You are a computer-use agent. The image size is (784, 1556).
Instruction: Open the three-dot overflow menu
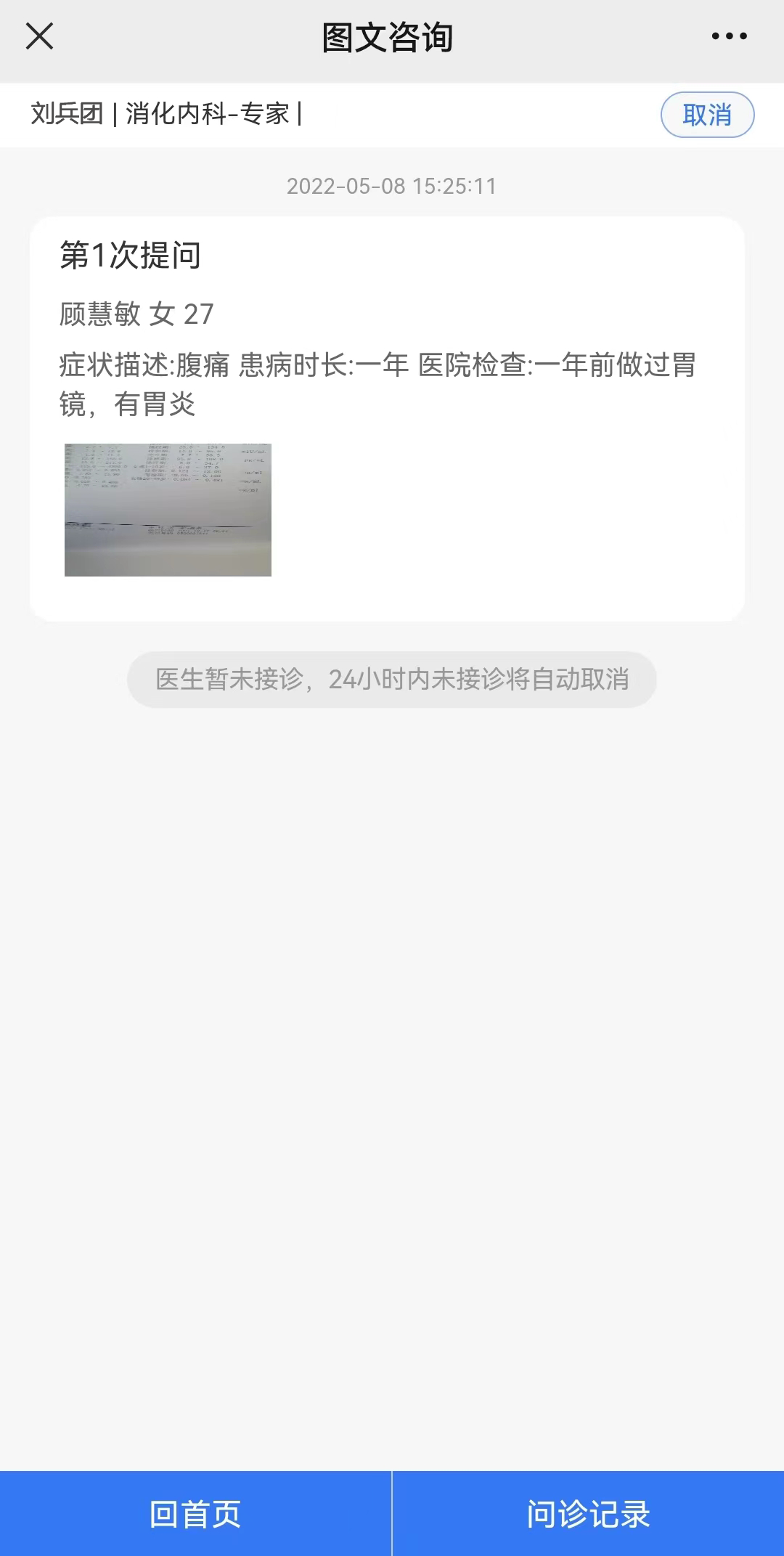pos(729,36)
